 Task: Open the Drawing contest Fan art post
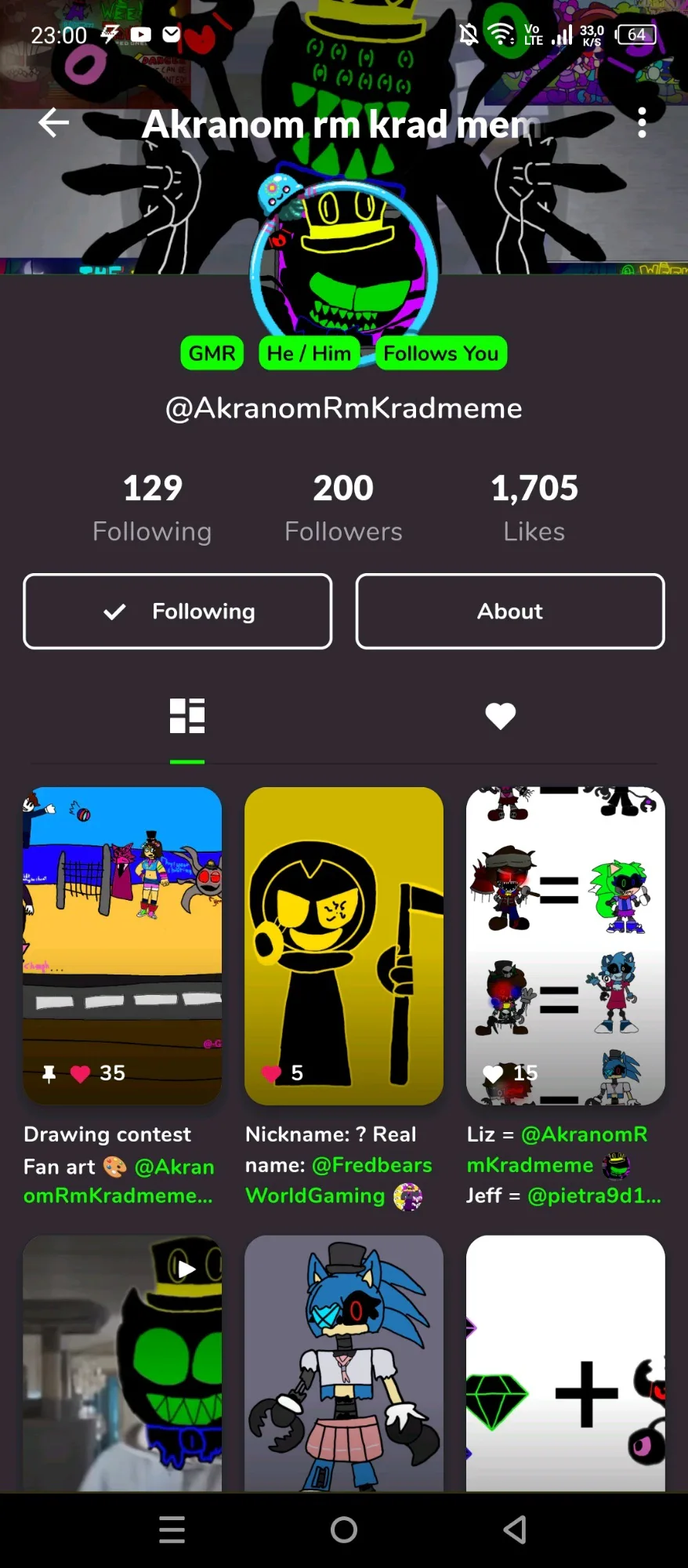(122, 945)
